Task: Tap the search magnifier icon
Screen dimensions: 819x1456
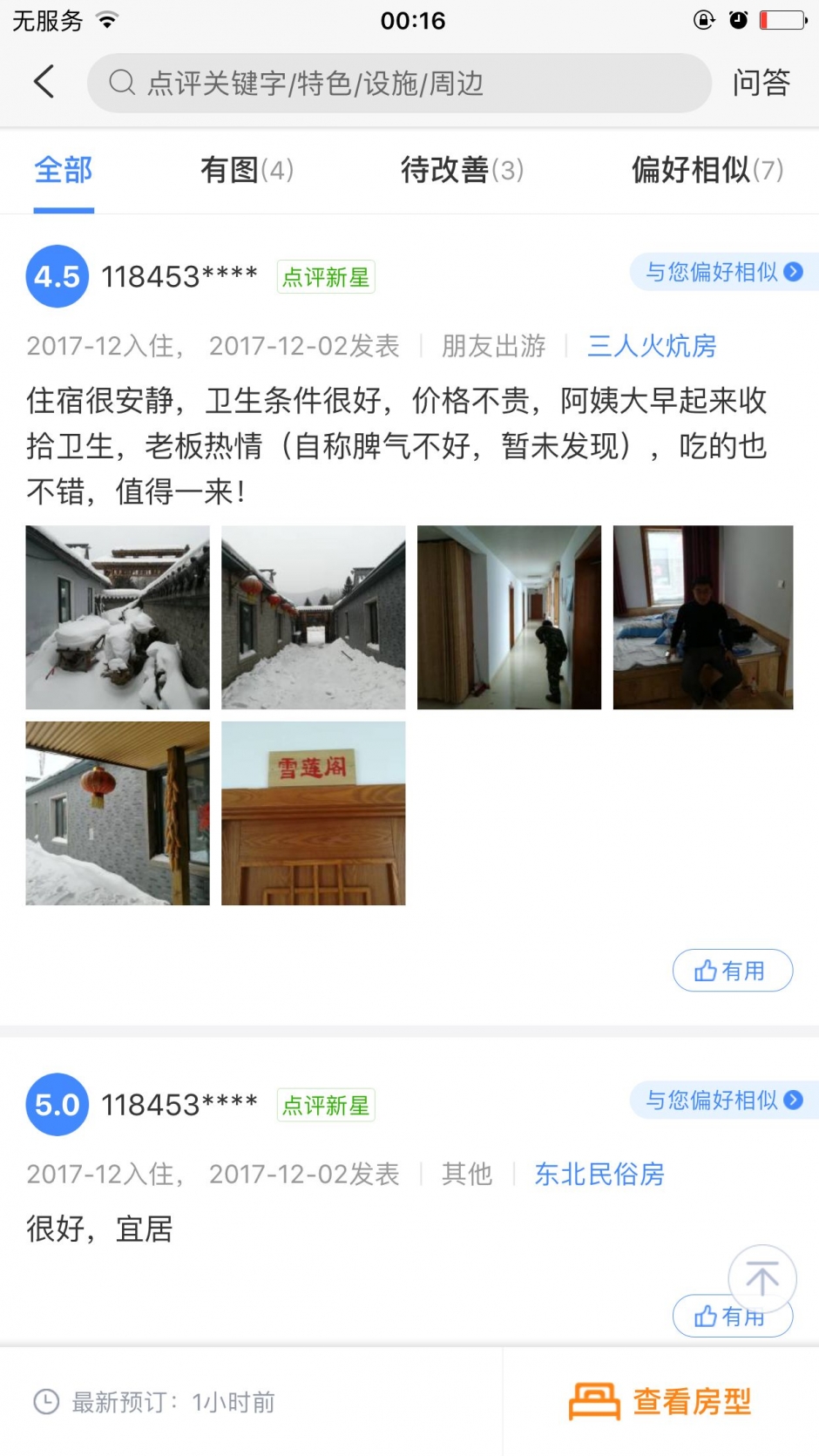Action: click(x=120, y=83)
